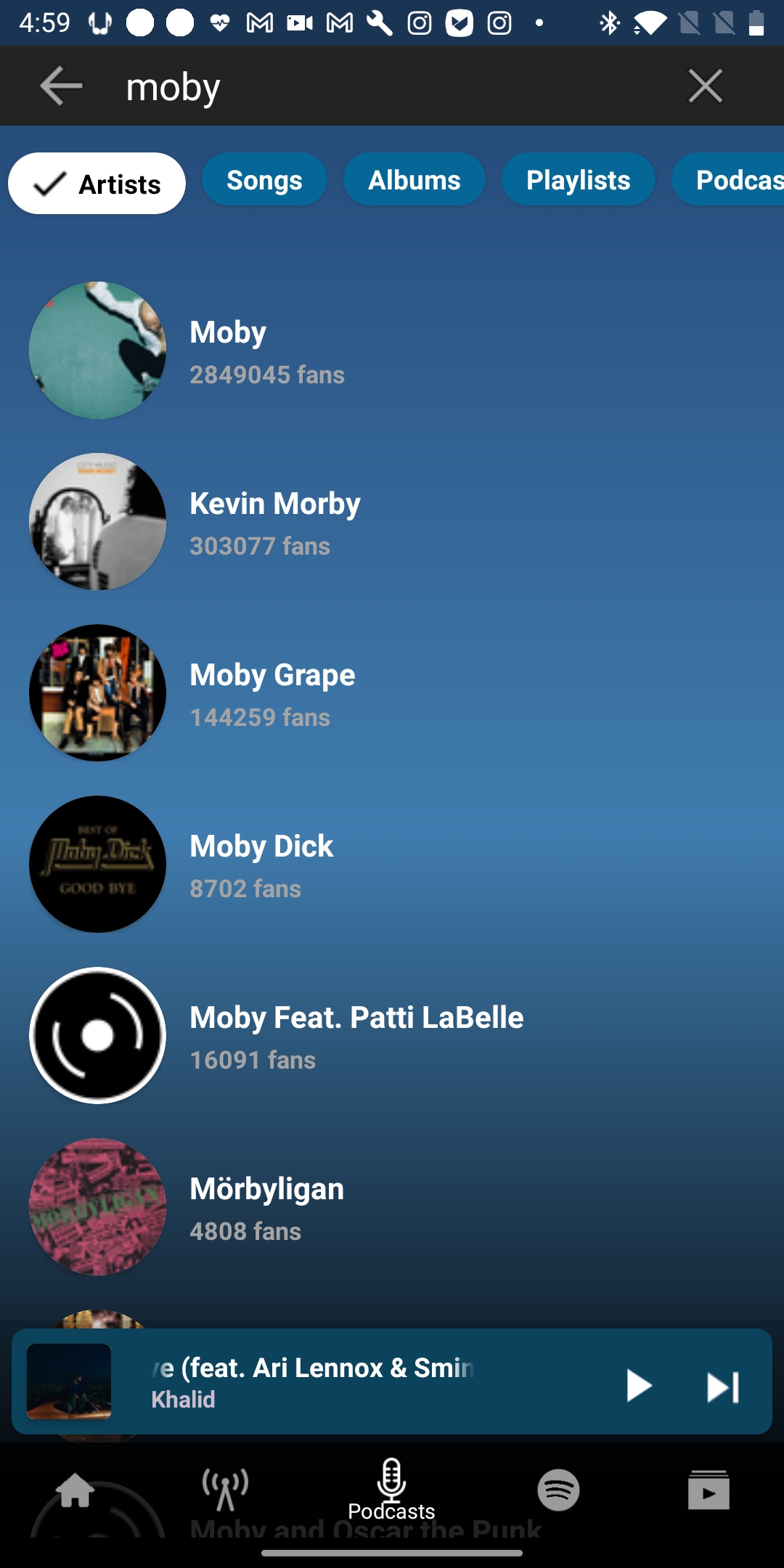Image resolution: width=784 pixels, height=1568 pixels.
Task: Filter results by Playlists
Action: click(x=578, y=180)
